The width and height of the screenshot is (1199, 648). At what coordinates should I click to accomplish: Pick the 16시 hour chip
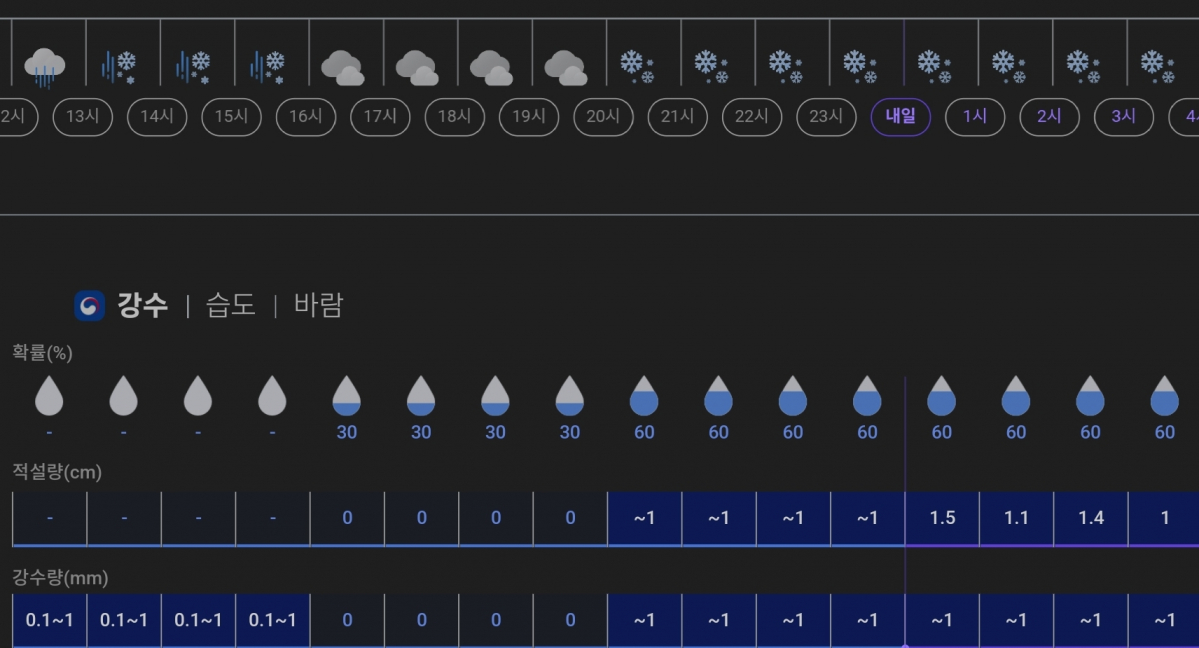pos(306,117)
